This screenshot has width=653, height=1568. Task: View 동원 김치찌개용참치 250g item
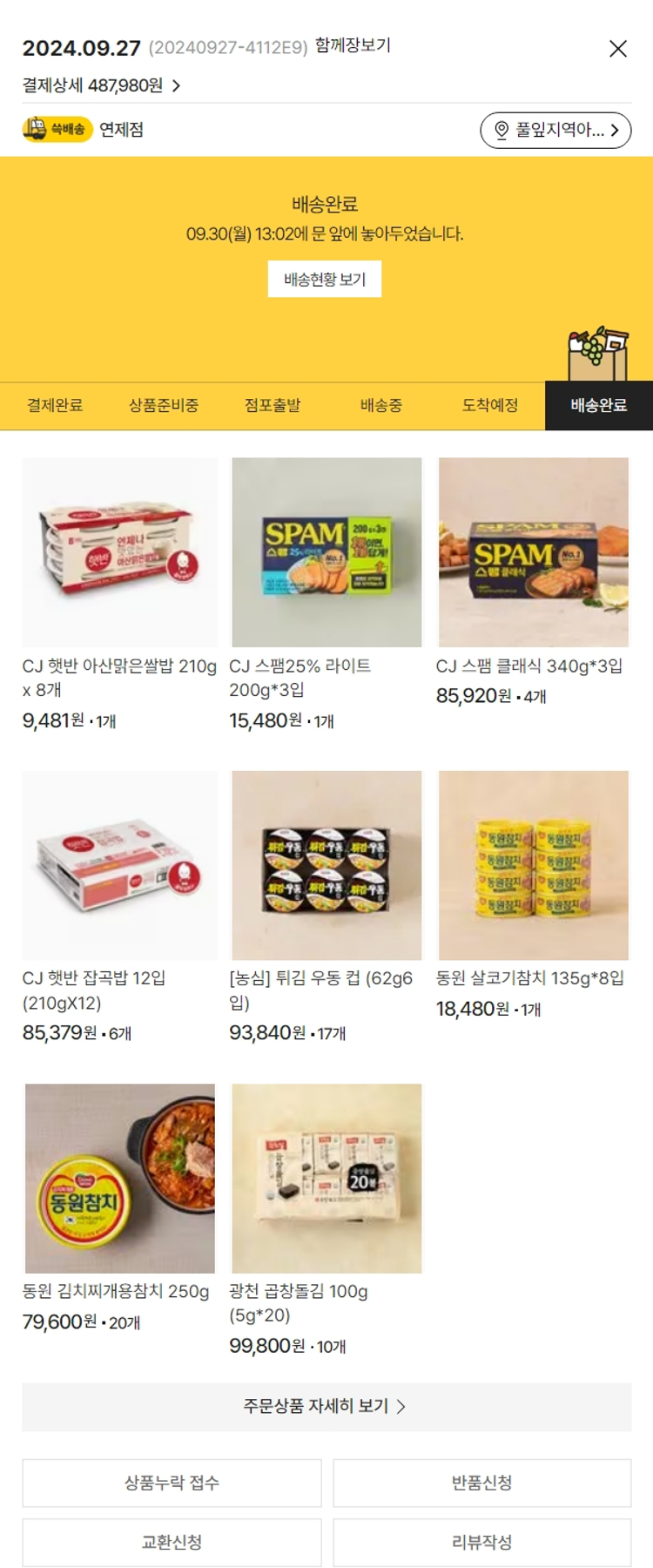click(120, 1179)
